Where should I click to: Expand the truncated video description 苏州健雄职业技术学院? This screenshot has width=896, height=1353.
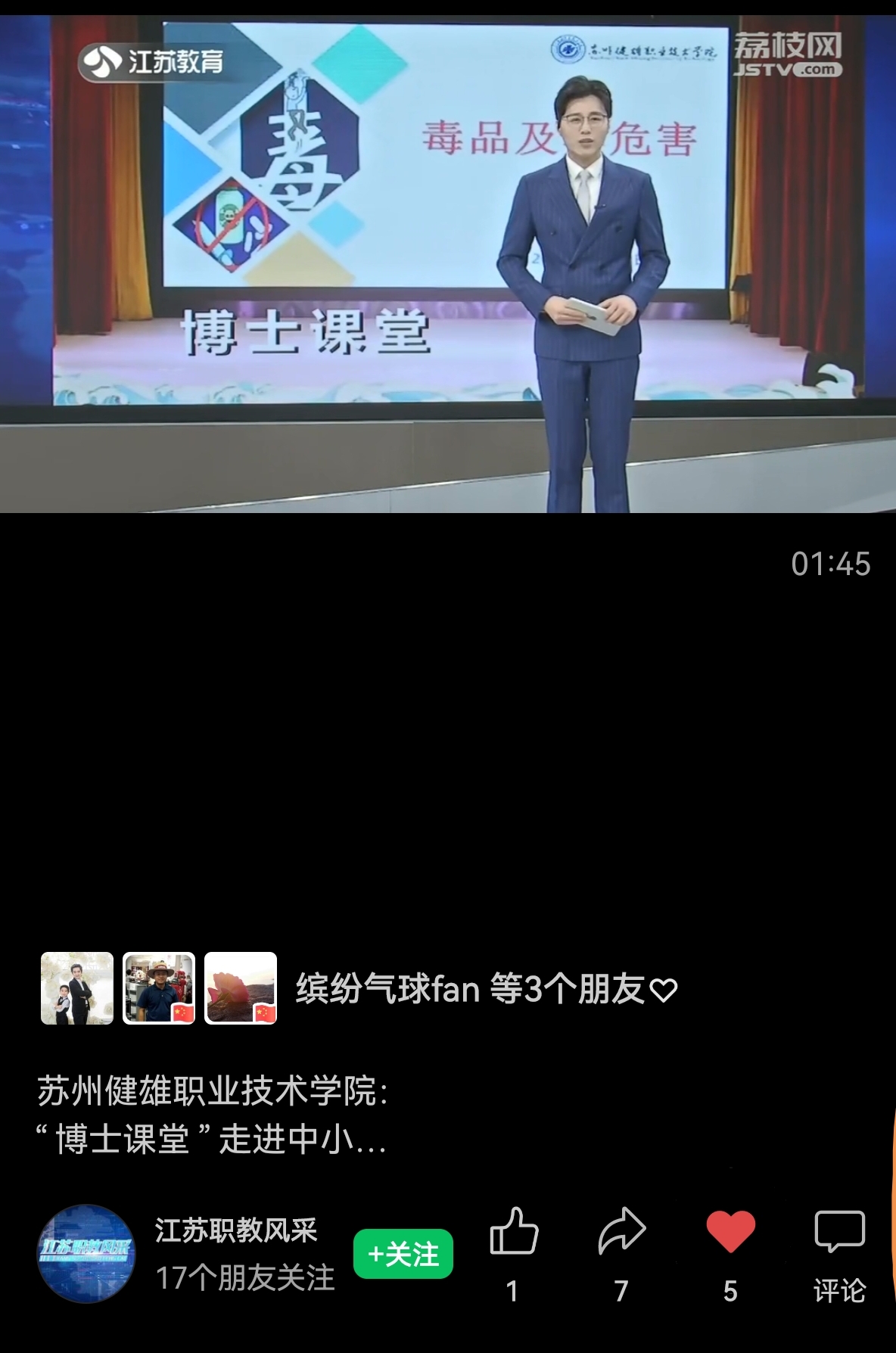(x=212, y=1115)
